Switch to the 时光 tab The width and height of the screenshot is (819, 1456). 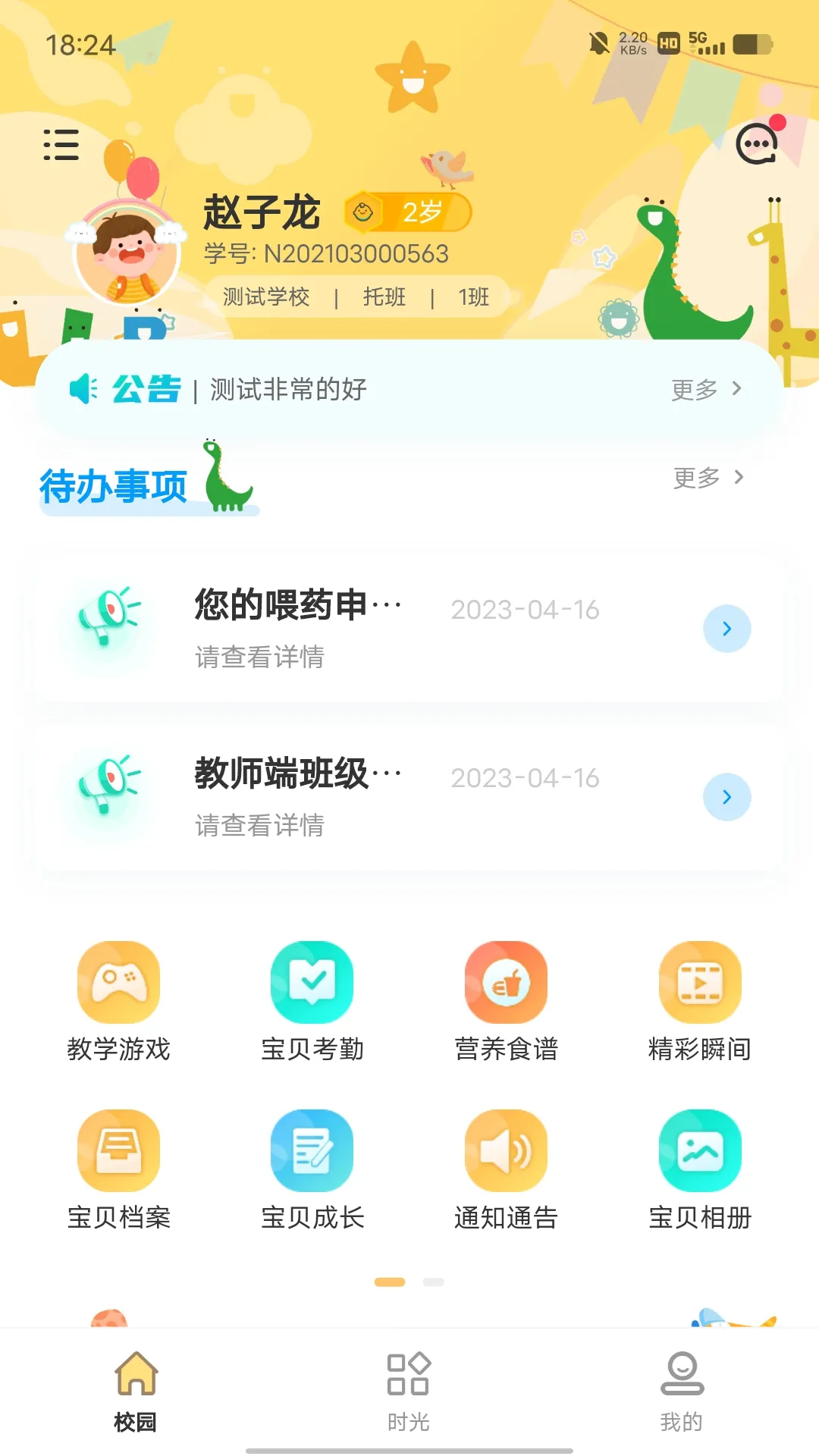[409, 1395]
